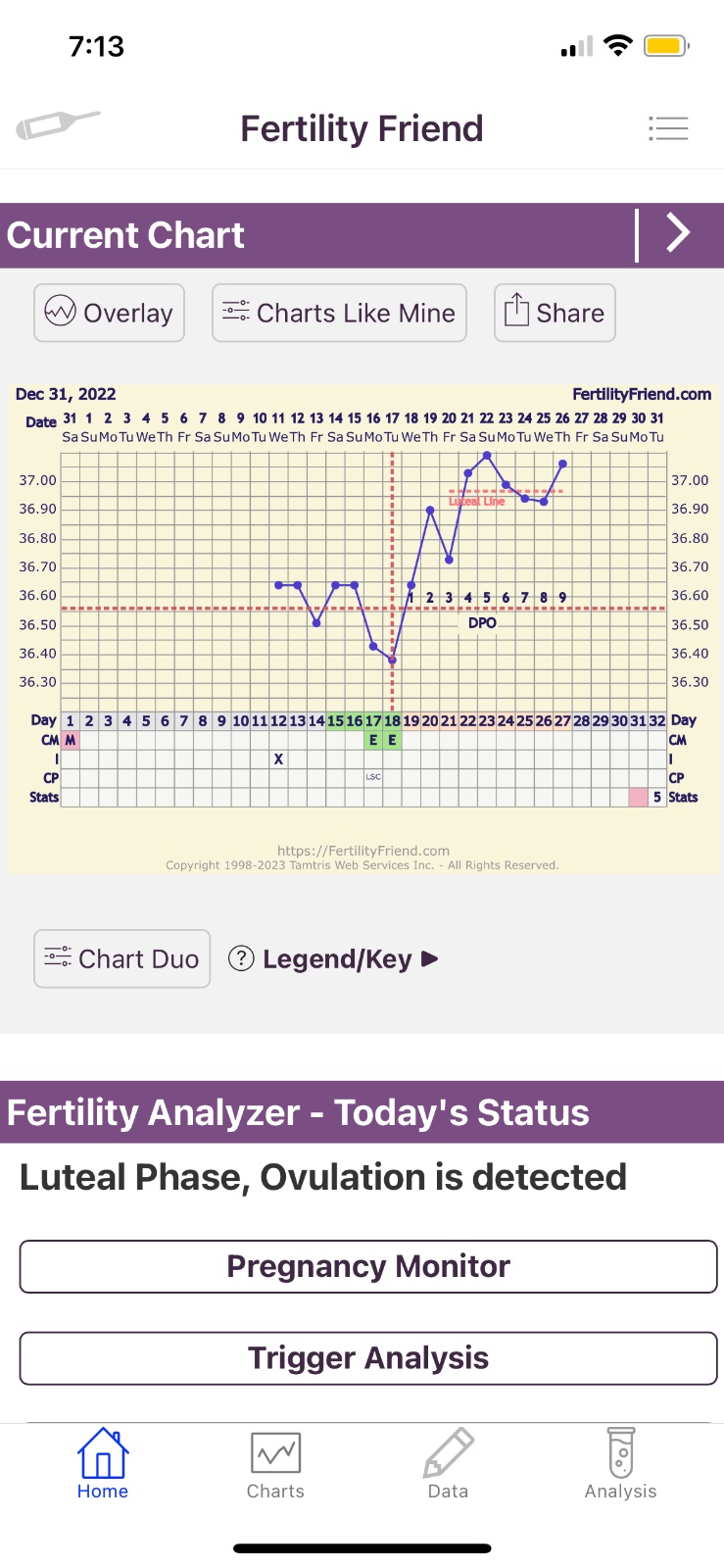Open Chart Duo
724x1568 pixels.
click(x=122, y=958)
